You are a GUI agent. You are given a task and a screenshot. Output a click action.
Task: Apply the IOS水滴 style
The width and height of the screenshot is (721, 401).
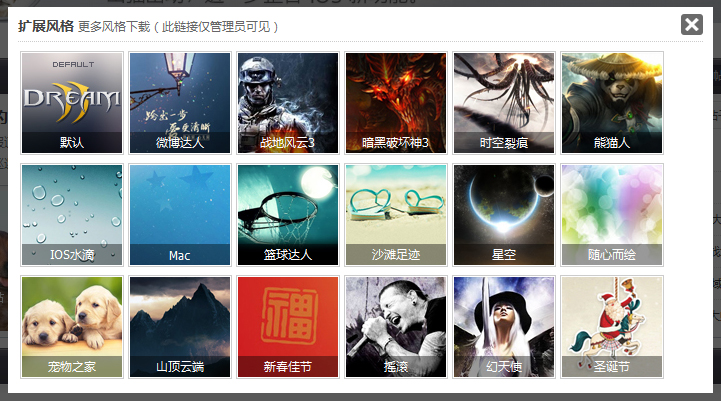(72, 215)
